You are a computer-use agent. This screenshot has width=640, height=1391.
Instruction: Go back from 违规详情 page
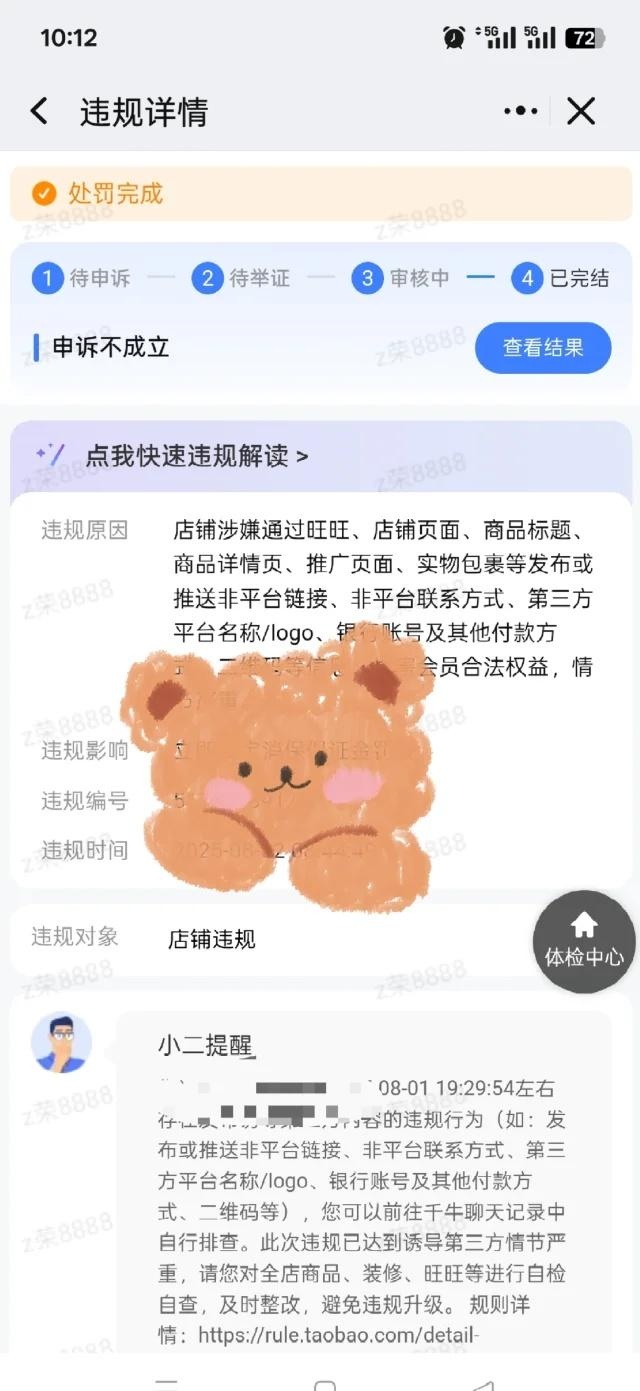click(x=39, y=111)
